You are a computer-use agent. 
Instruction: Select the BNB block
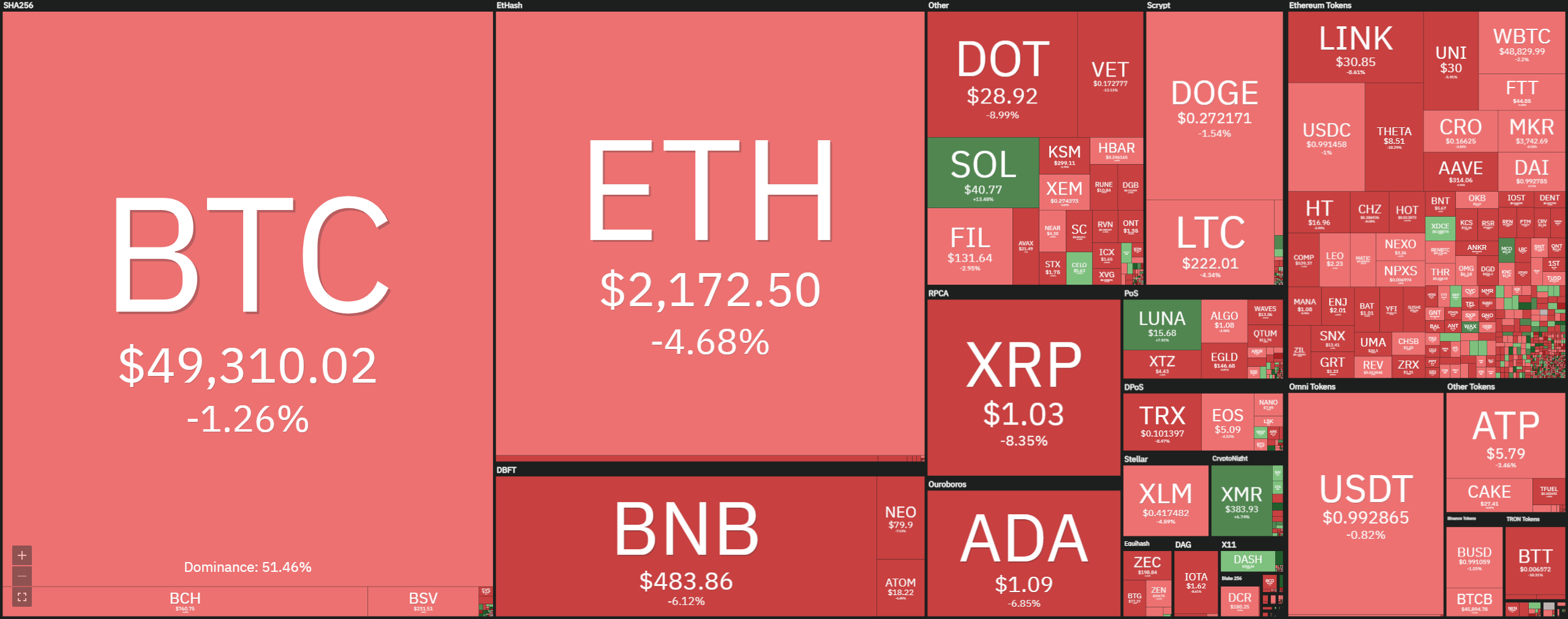coord(686,545)
